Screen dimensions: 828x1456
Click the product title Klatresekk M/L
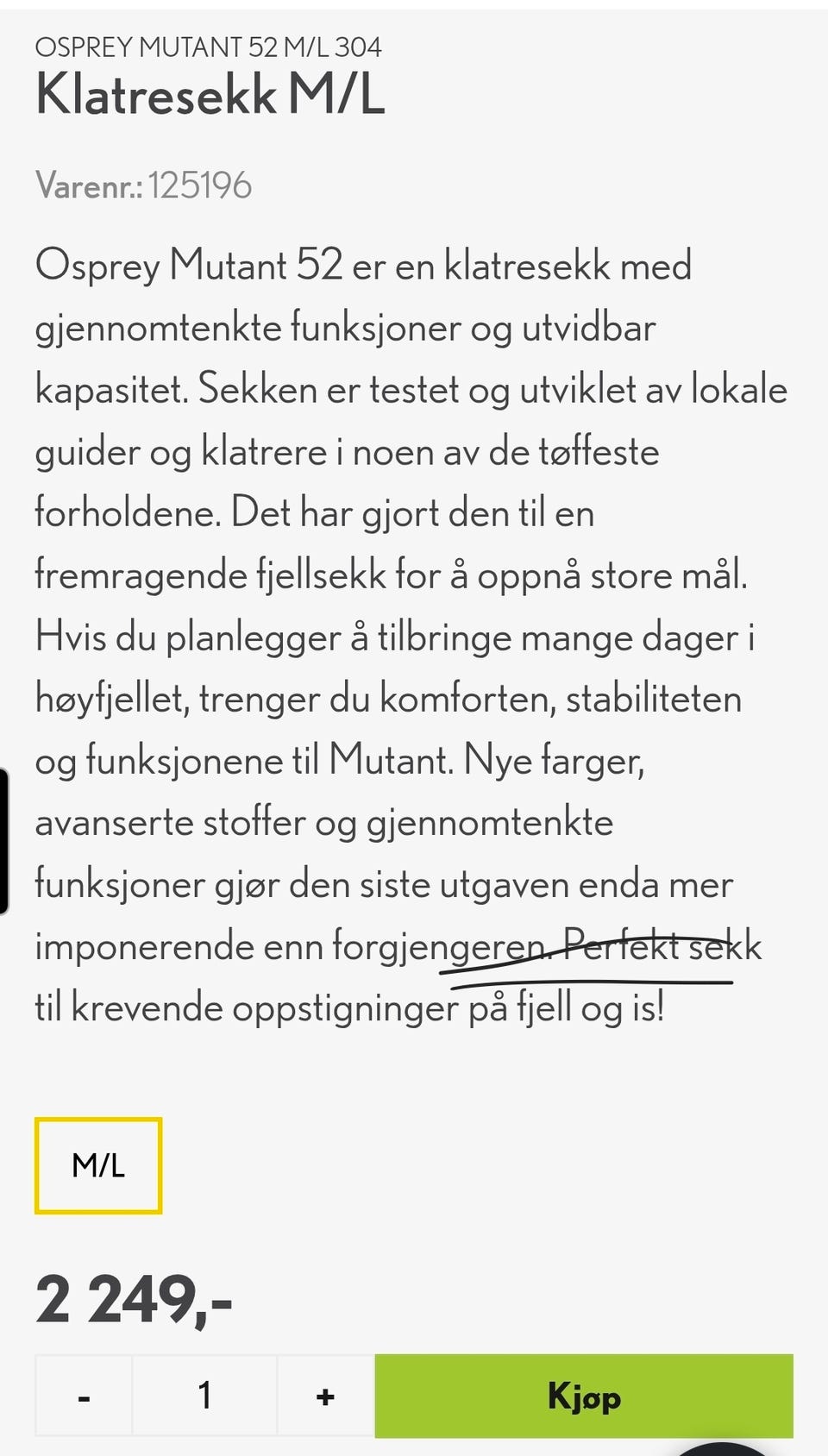pyautogui.click(x=210, y=95)
